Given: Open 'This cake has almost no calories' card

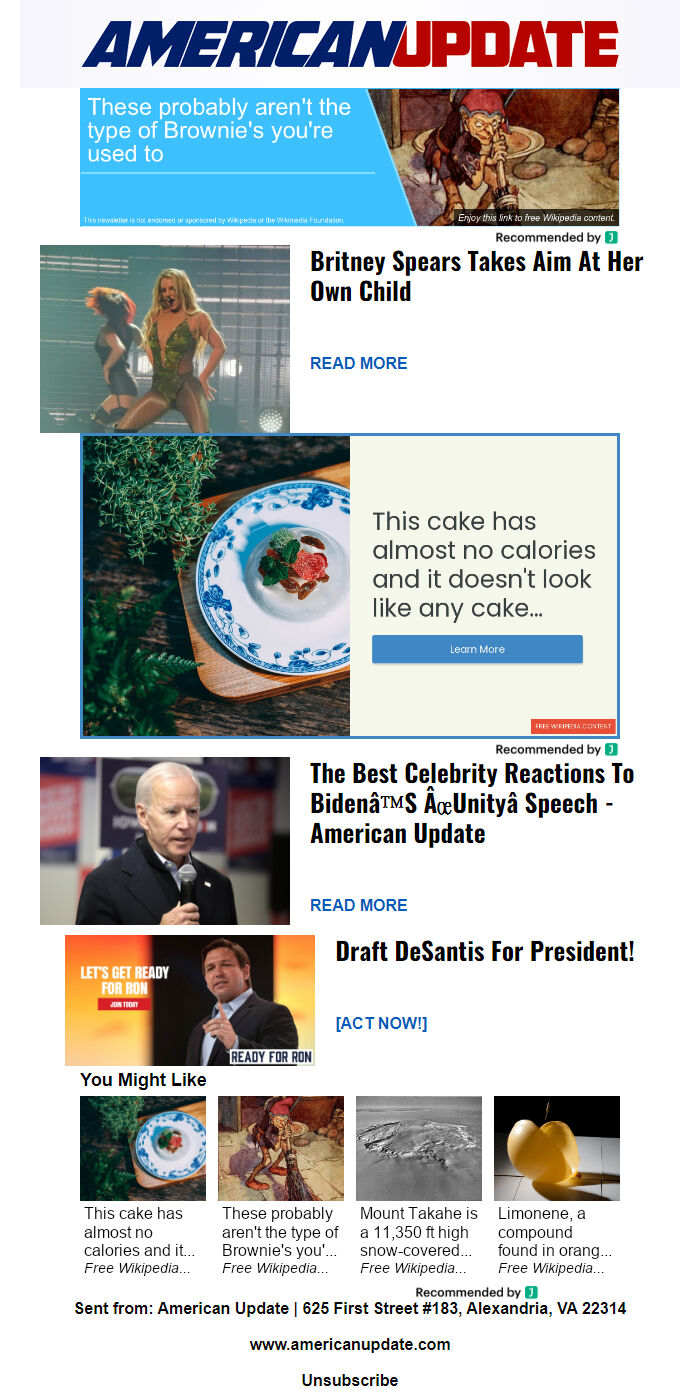Looking at the screenshot, I should tap(143, 1185).
